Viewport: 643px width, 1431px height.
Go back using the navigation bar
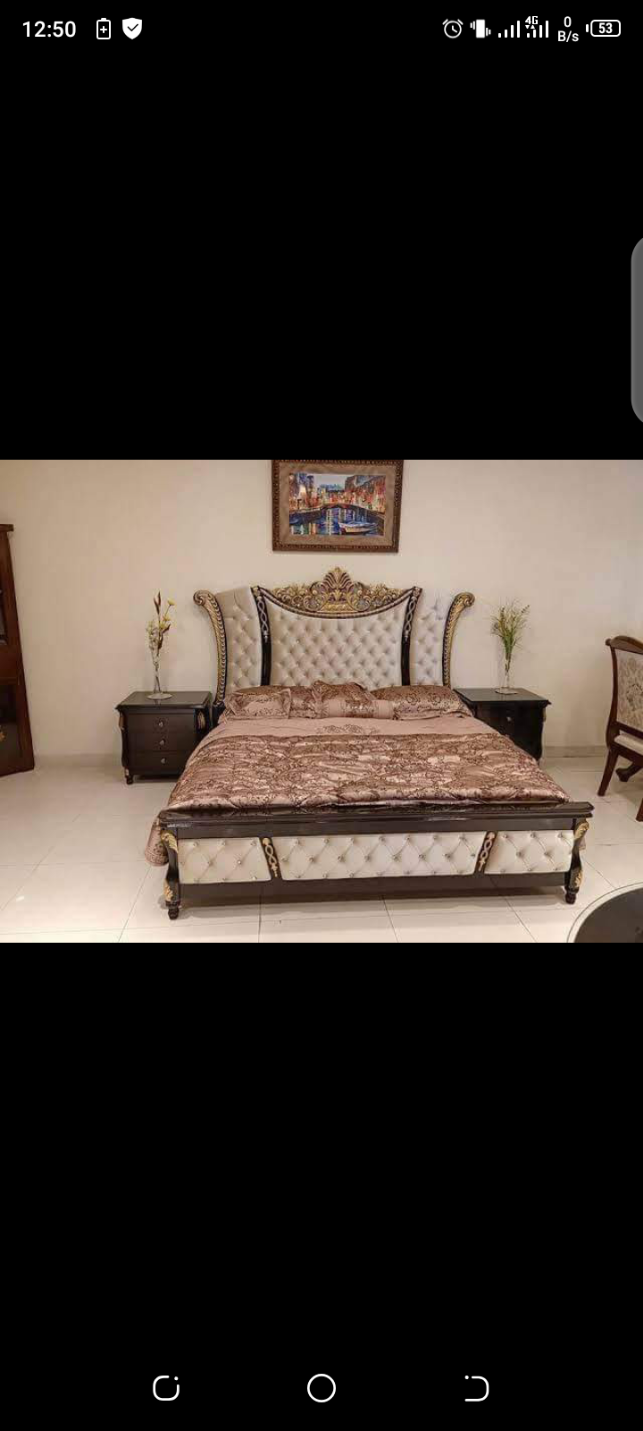pos(476,1388)
